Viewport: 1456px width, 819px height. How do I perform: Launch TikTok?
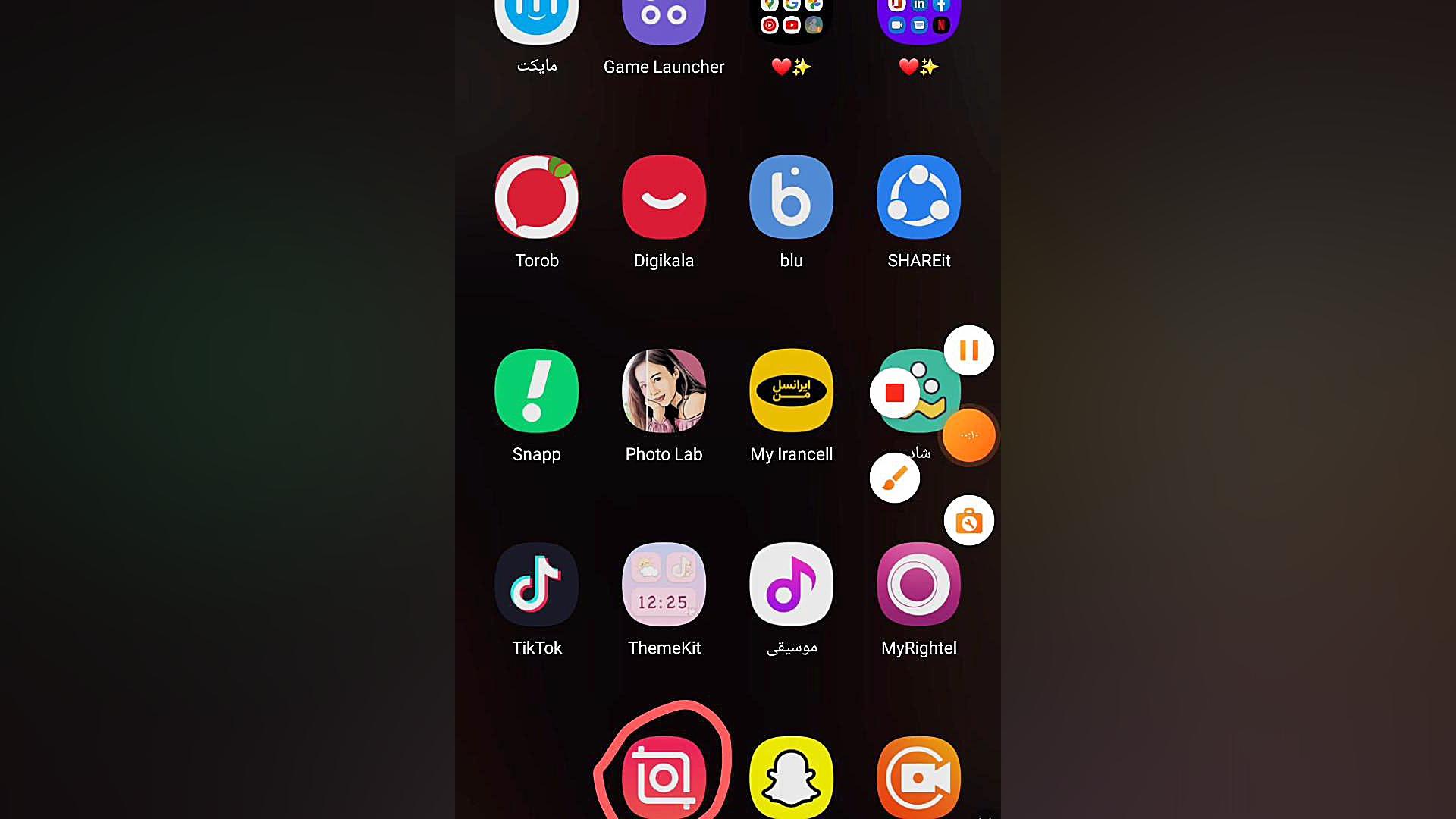pos(536,585)
